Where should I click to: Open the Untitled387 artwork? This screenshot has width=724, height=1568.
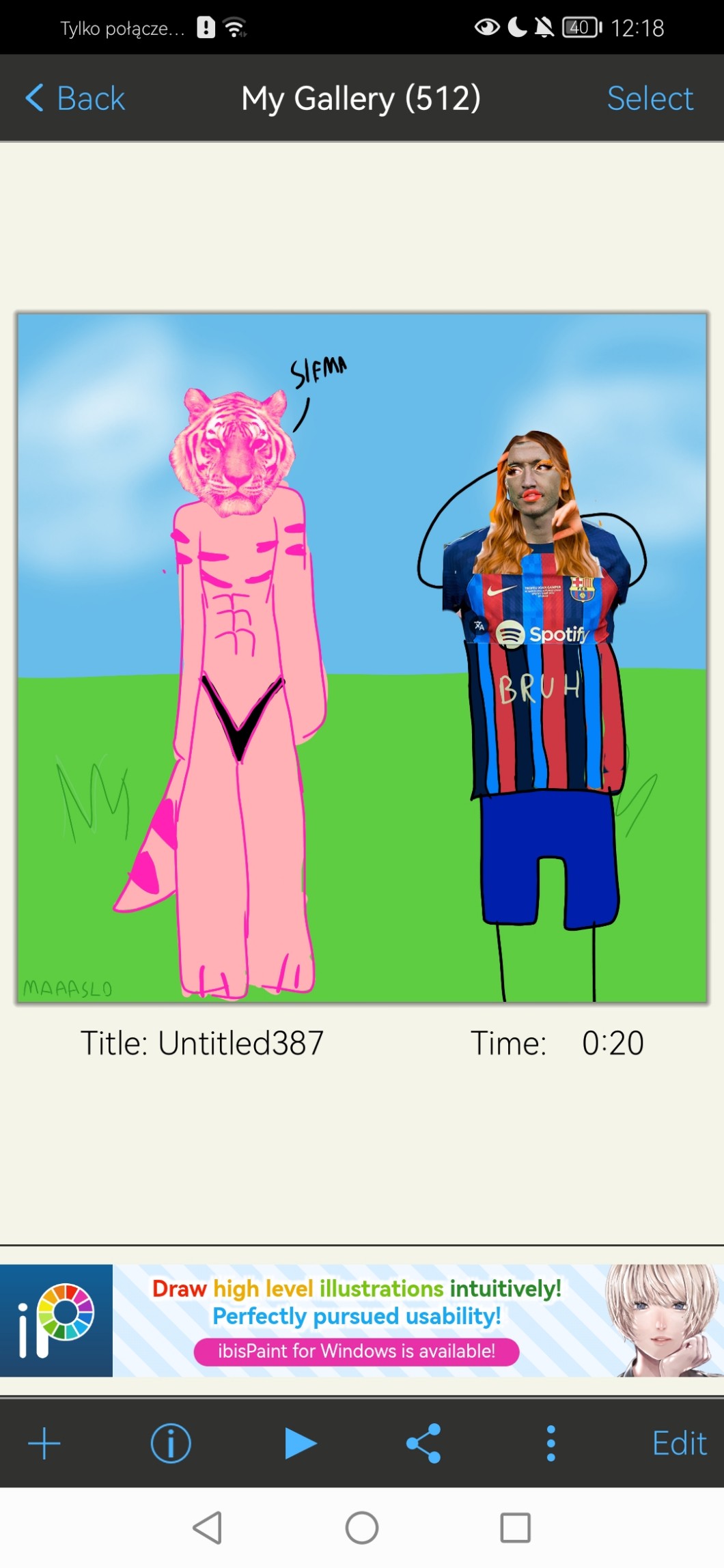point(362,658)
